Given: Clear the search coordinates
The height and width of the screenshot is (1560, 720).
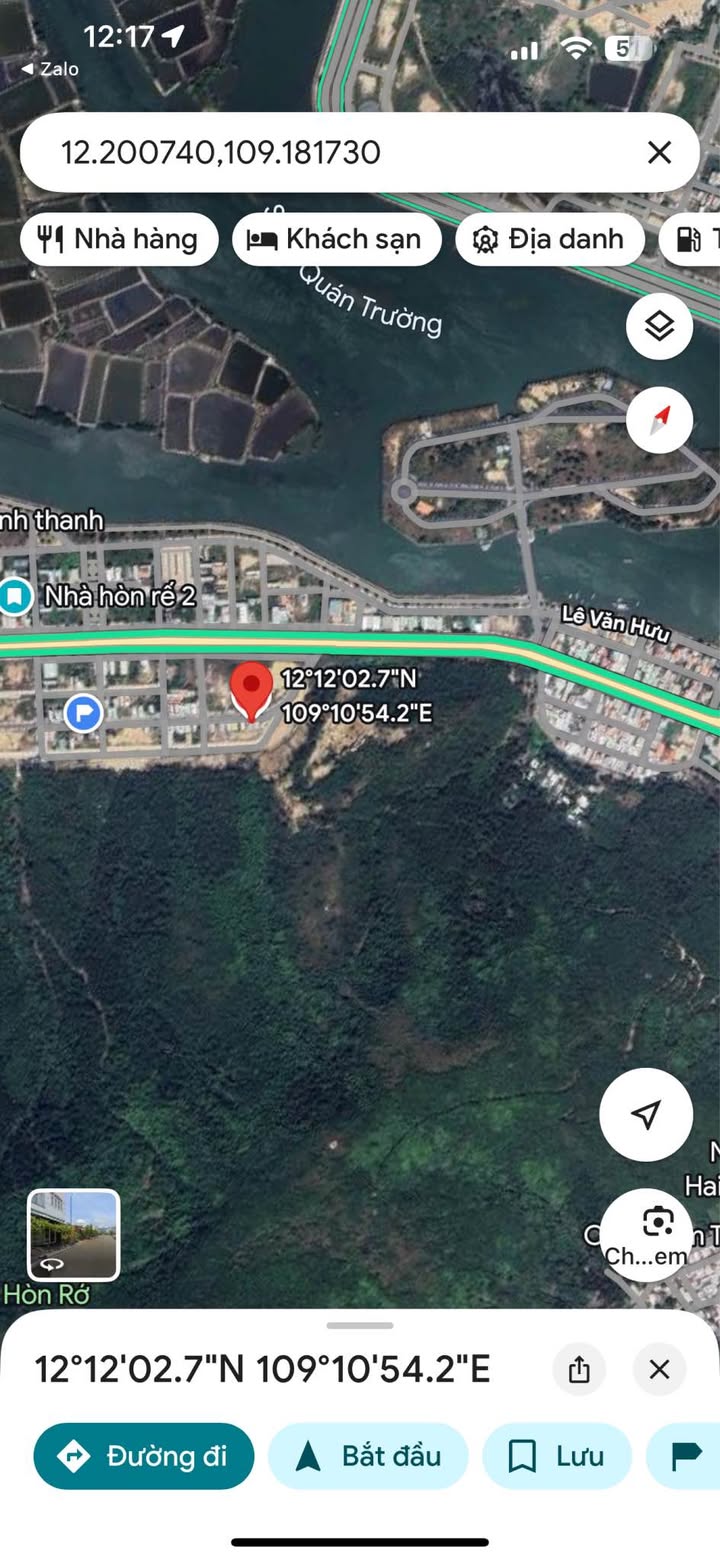Looking at the screenshot, I should [x=659, y=153].
